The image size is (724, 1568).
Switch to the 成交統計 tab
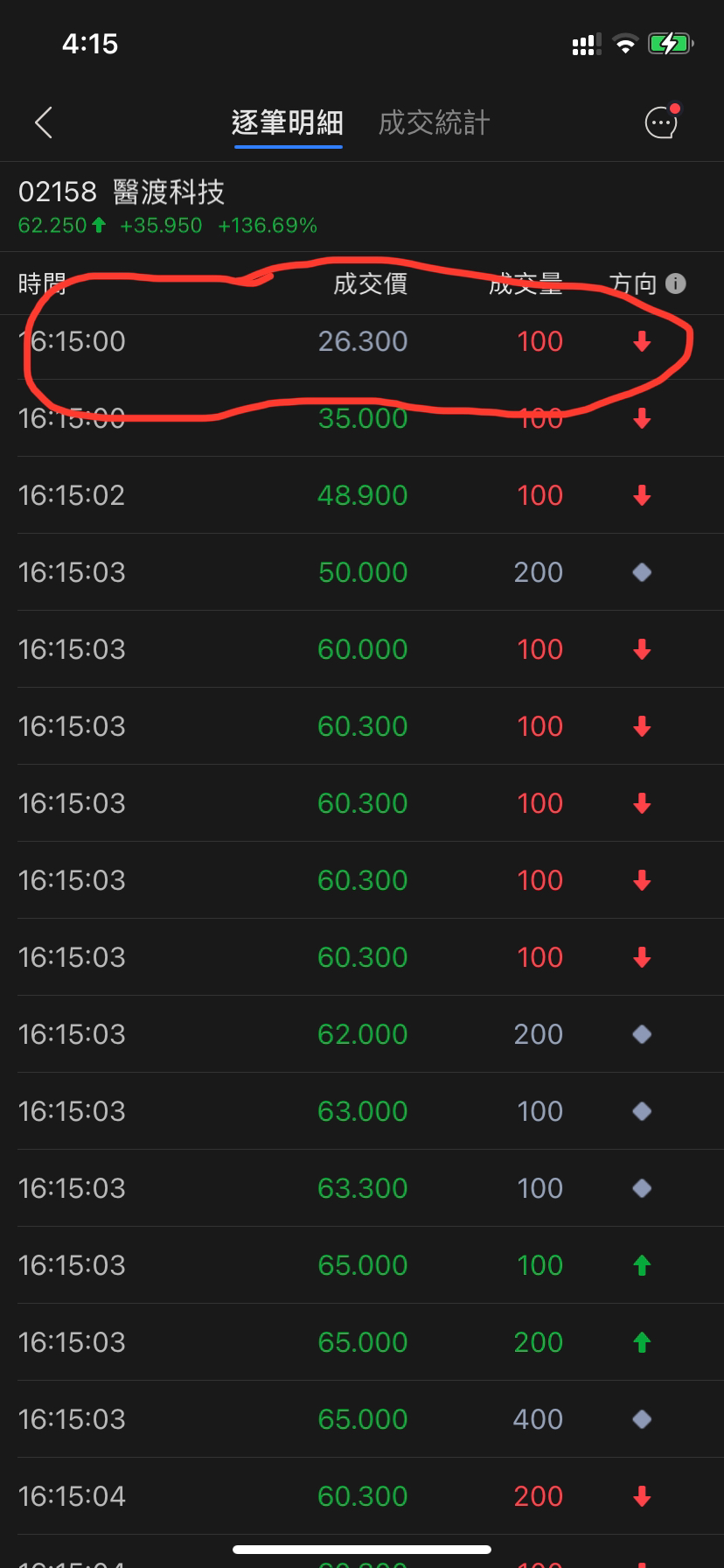[x=434, y=122]
